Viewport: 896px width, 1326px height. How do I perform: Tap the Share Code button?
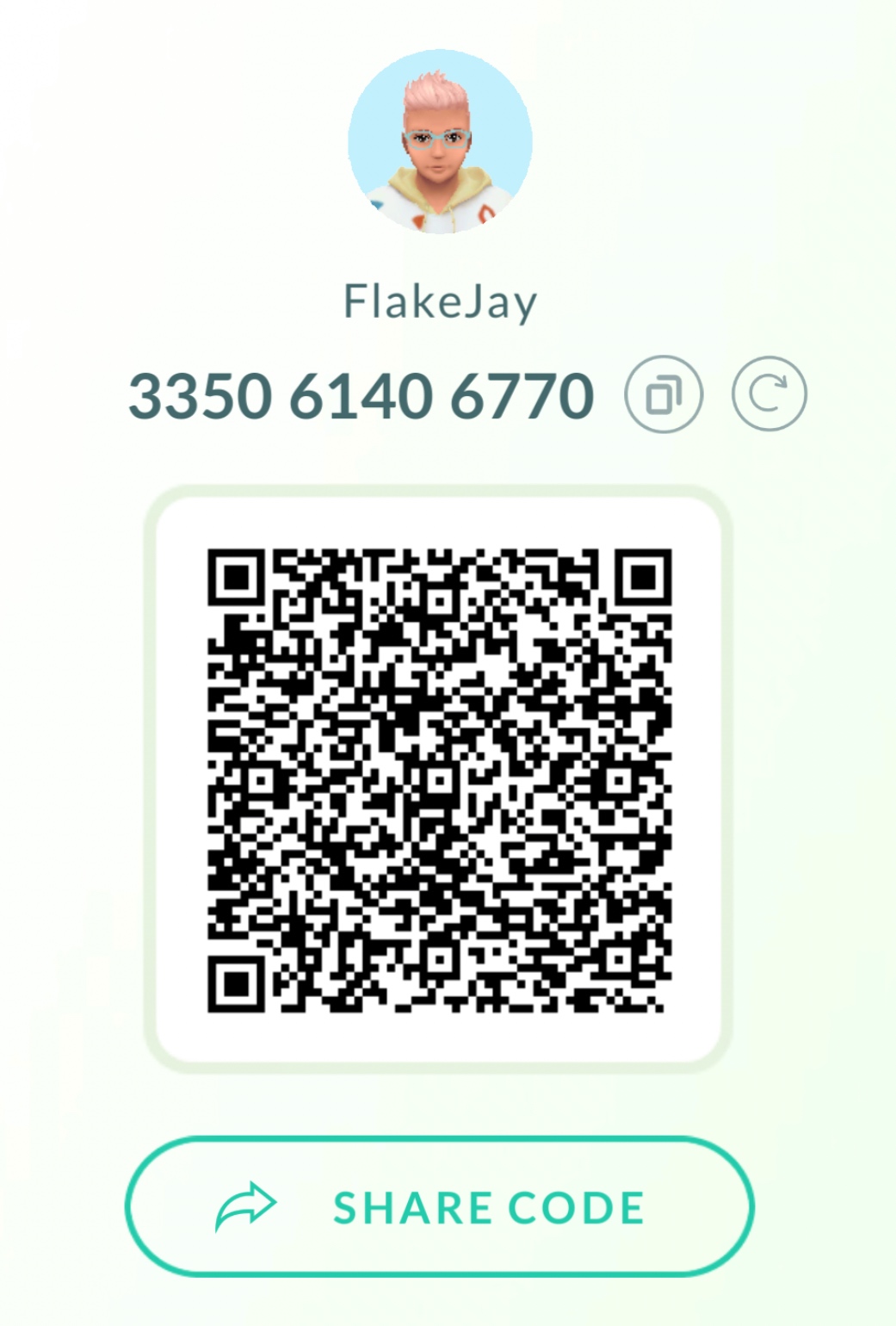439,1206
